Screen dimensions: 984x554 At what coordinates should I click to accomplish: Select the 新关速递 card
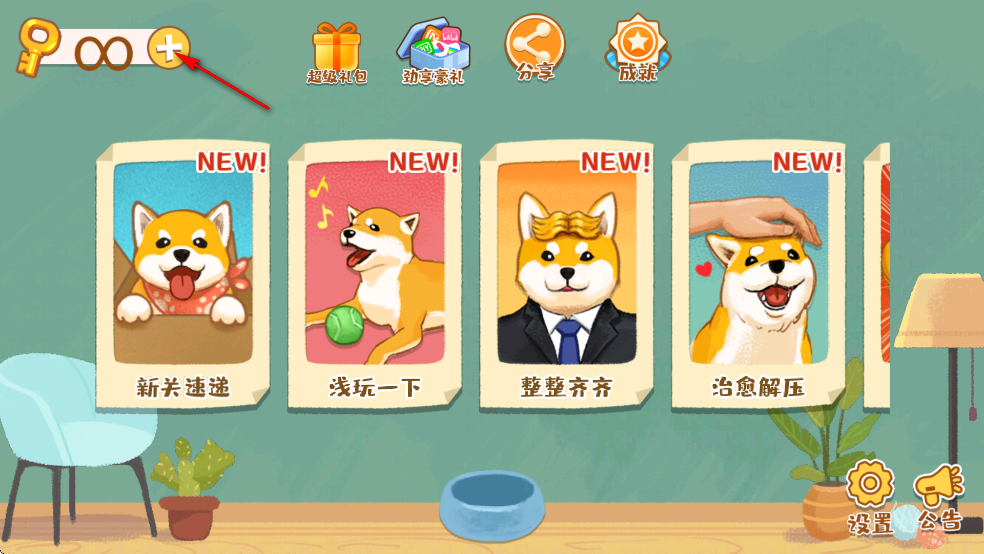(183, 275)
